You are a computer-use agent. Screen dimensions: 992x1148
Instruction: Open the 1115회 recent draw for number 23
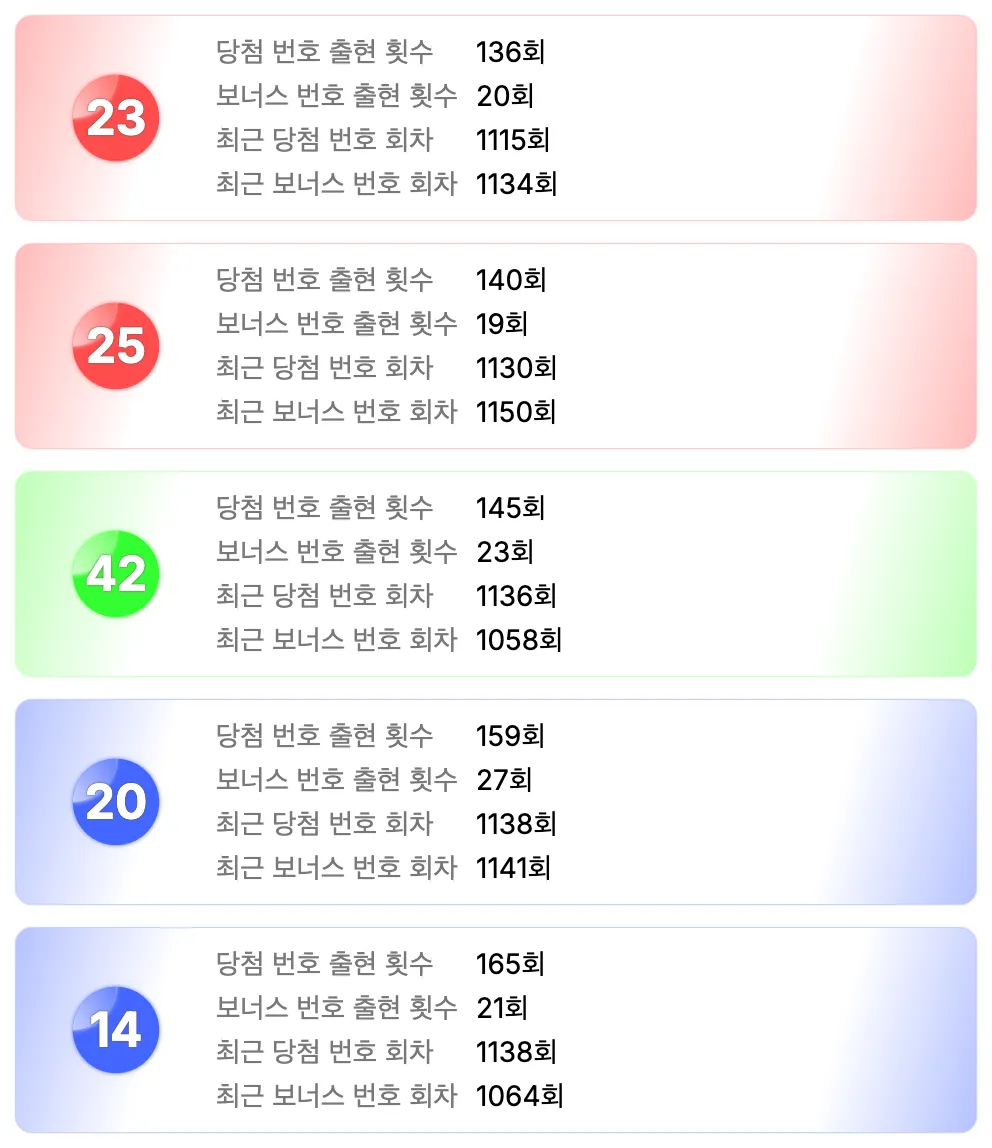tap(516, 140)
